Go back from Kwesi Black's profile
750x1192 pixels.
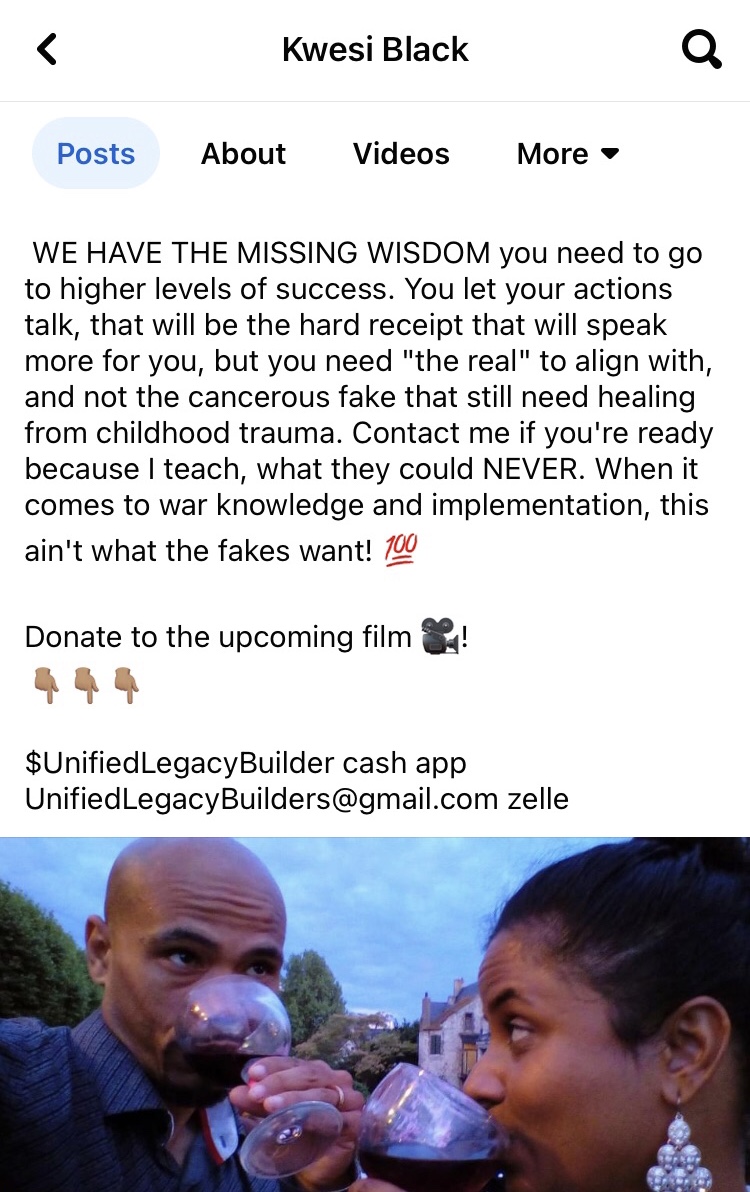point(46,49)
